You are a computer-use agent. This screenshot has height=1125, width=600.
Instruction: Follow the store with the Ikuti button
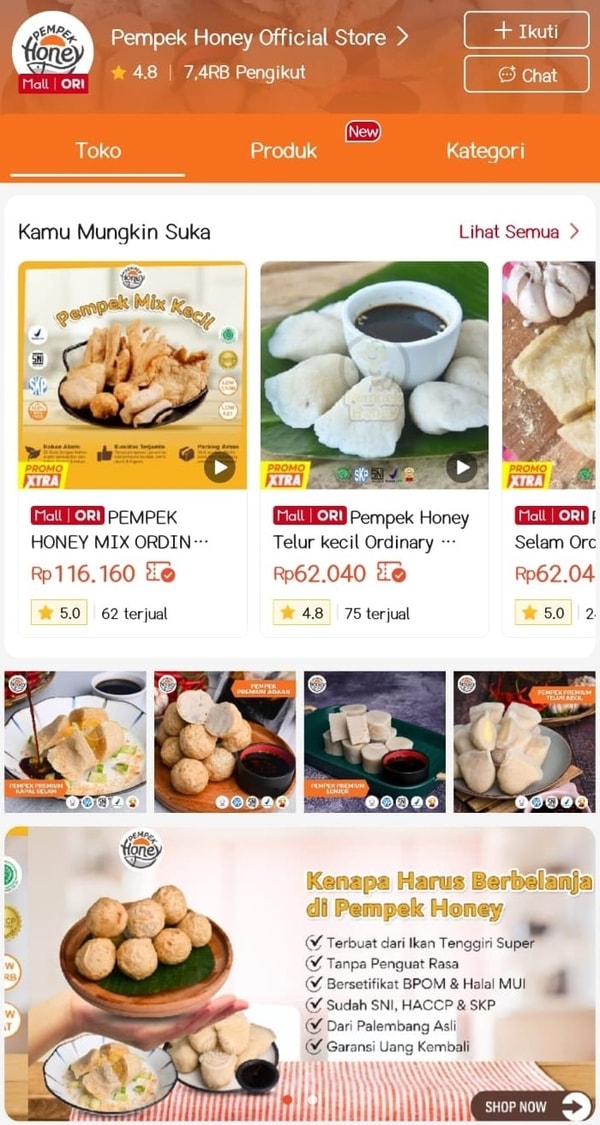point(526,31)
